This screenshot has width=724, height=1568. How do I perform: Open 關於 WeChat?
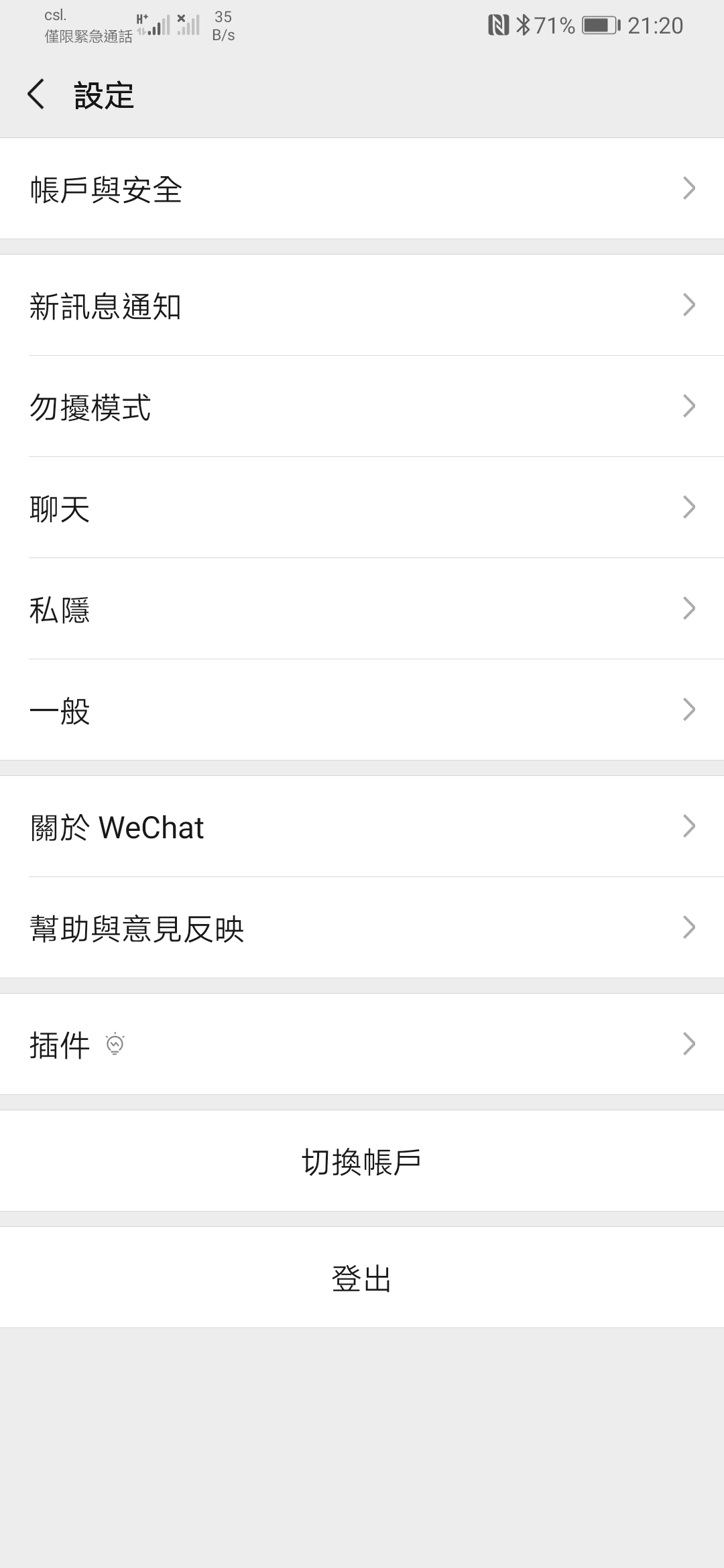(362, 826)
